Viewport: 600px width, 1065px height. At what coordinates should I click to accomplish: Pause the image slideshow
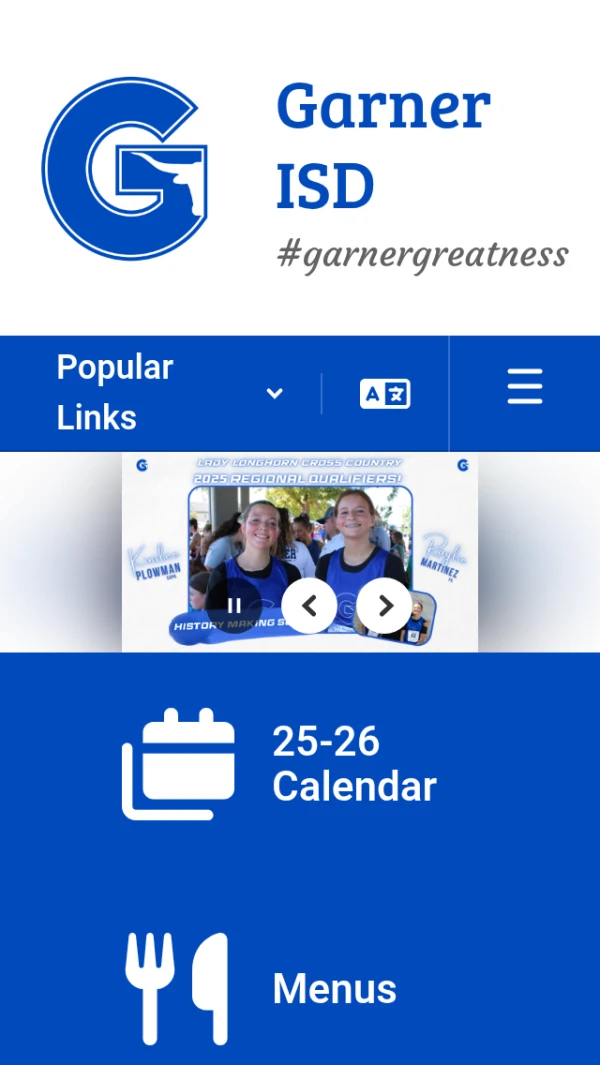point(234,605)
